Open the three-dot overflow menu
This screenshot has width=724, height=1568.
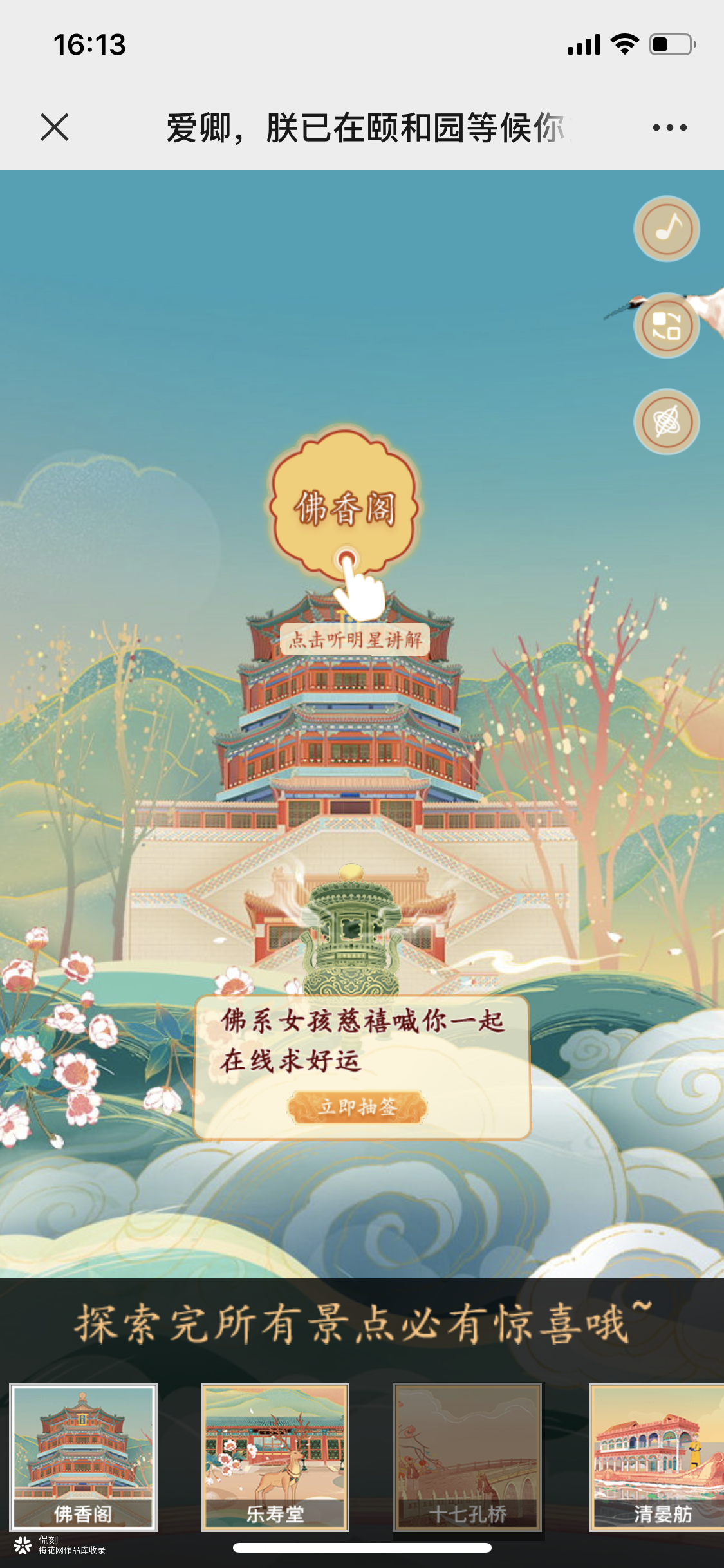669,127
